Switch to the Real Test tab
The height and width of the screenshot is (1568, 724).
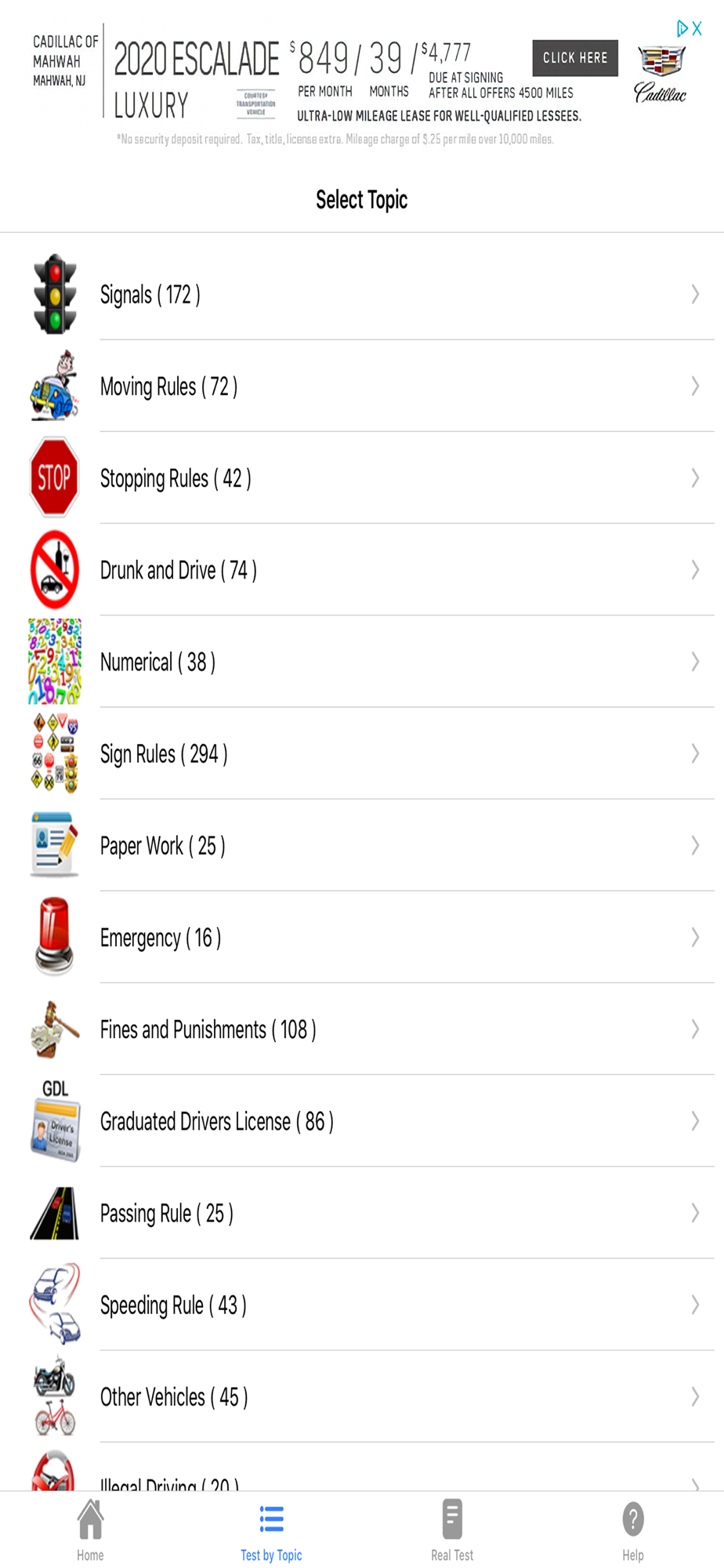(x=452, y=1529)
